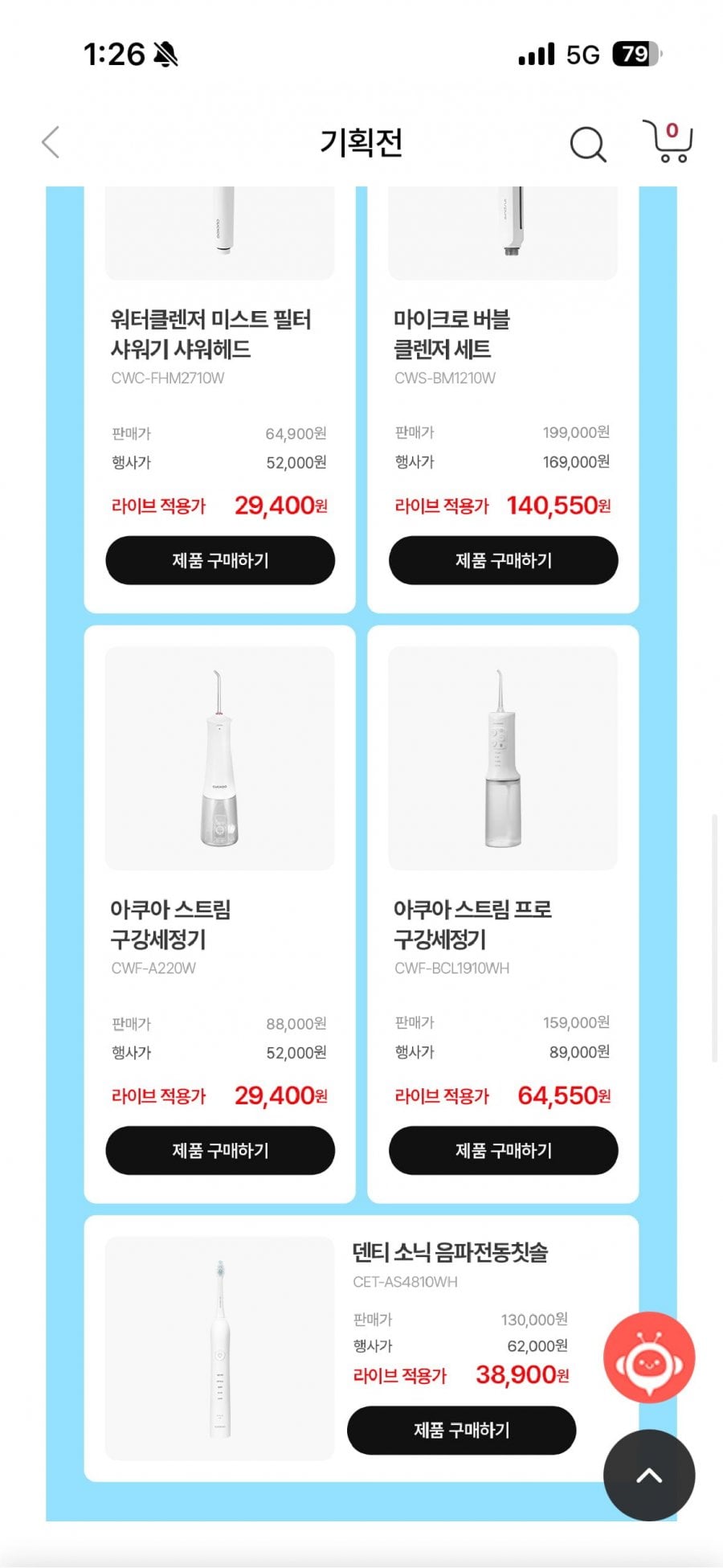Open the 덴티 소닉 음파전동칫솔 product image
The height and width of the screenshot is (1568, 723).
(x=220, y=1348)
